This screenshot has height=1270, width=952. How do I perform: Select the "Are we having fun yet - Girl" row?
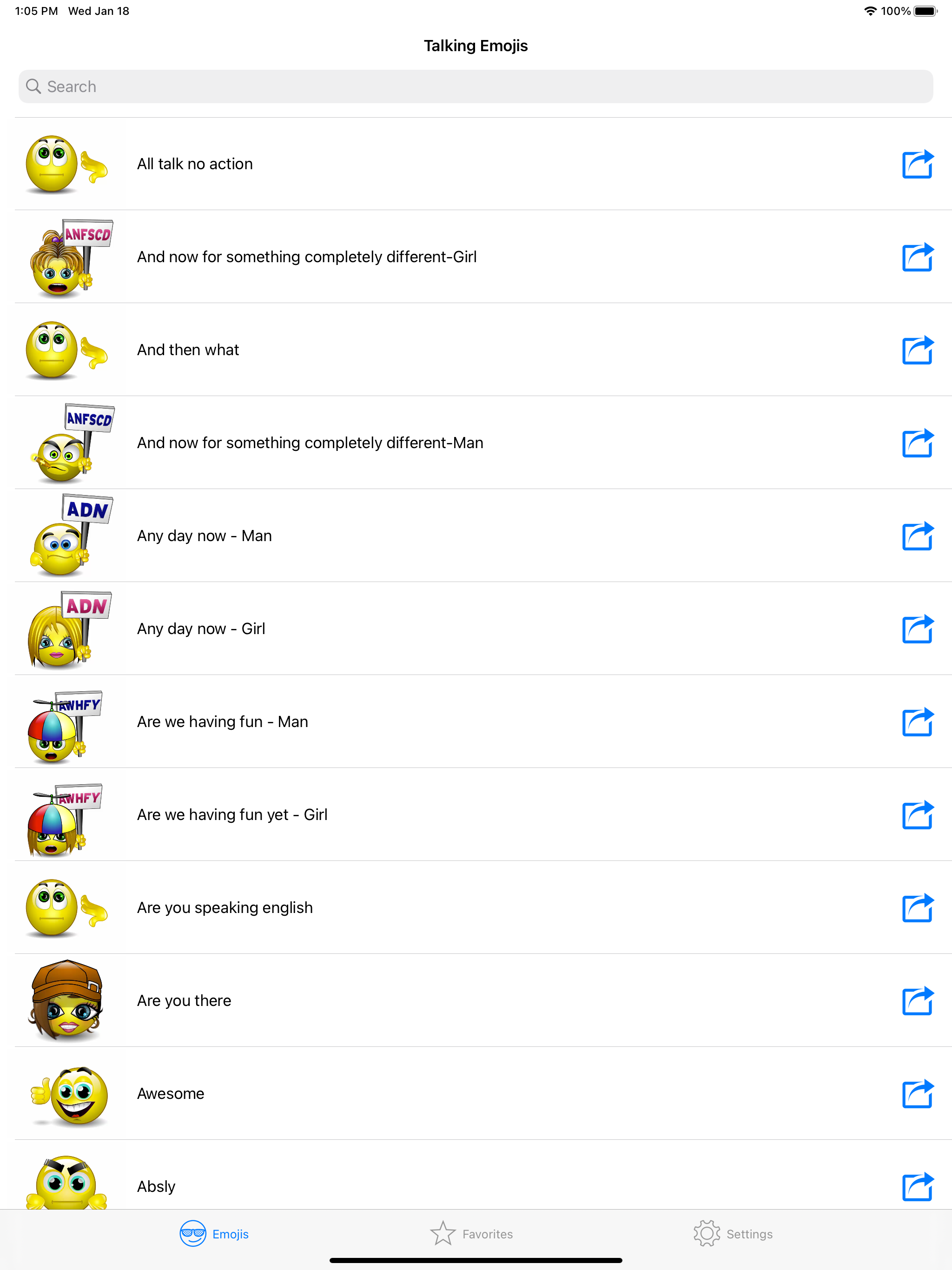[x=402, y=815]
